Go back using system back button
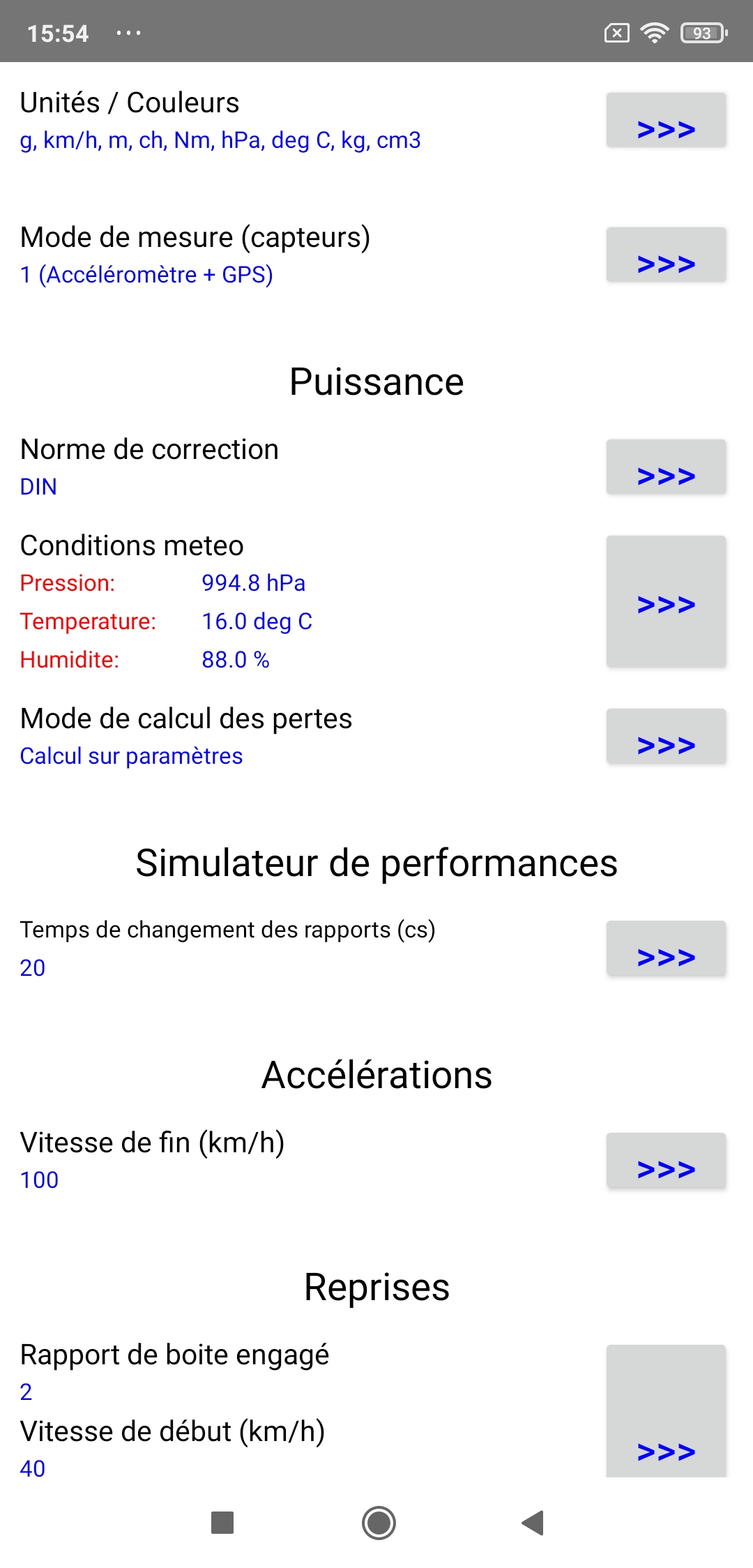The width and height of the screenshot is (753, 1568). (x=533, y=1523)
